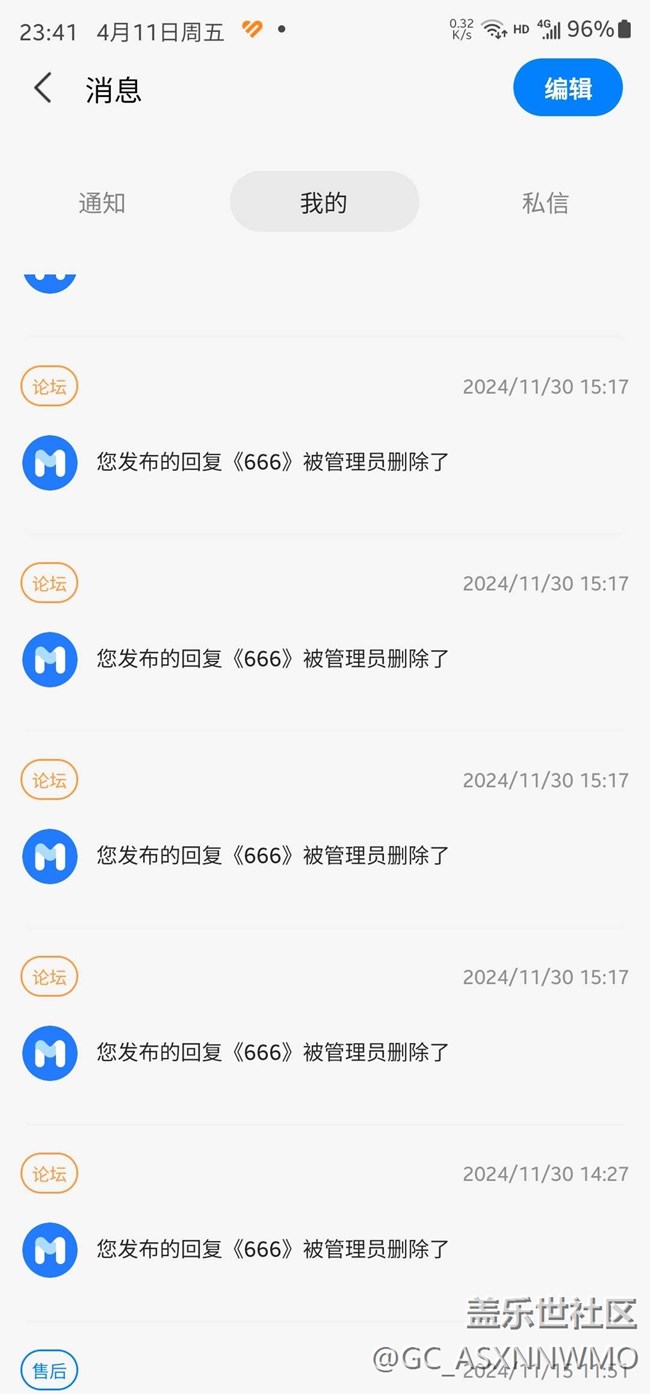Tap the 编辑 button

(568, 88)
